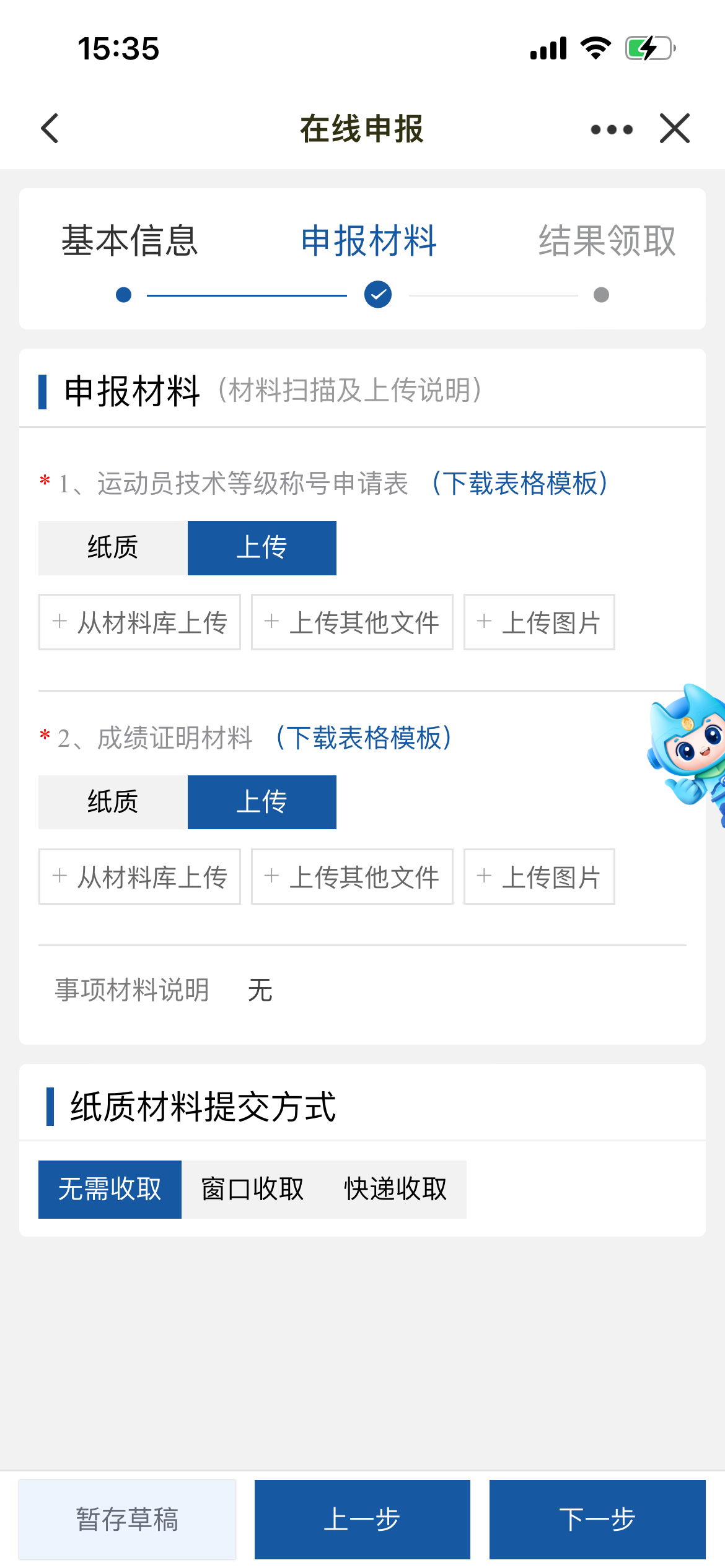Screen dimensions: 725x1568
Task: Select 纸质 for 运动员技术等级称号申请表
Action: point(113,548)
